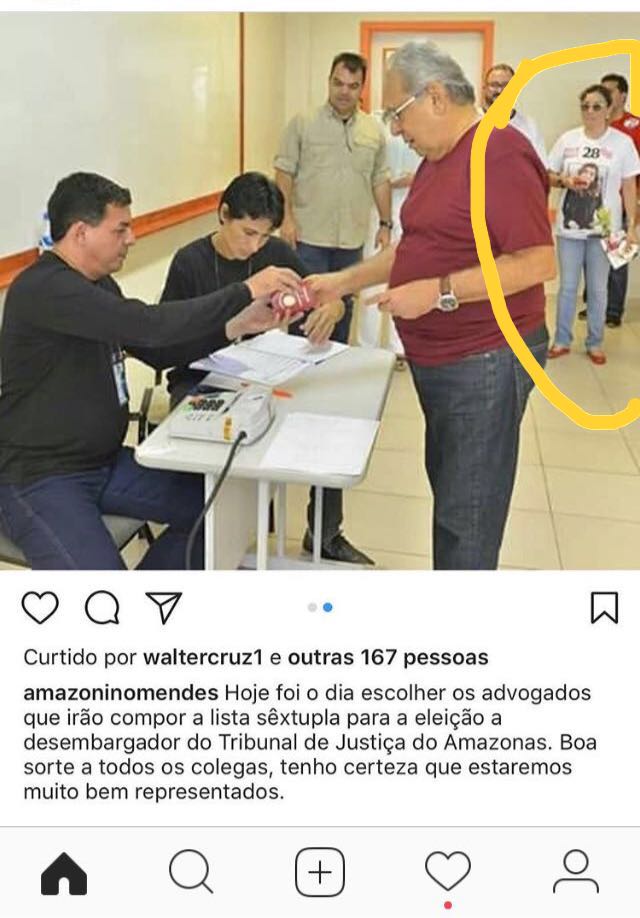The image size is (640, 918).
Task: Bookmark this post
Action: click(x=604, y=607)
